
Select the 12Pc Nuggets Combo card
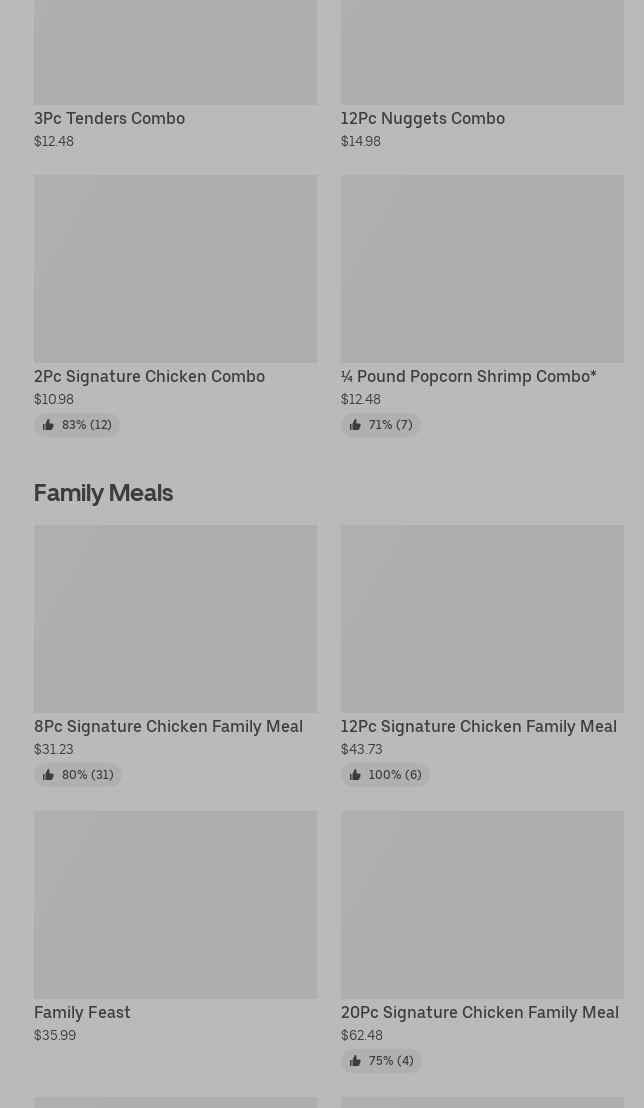[x=481, y=60]
